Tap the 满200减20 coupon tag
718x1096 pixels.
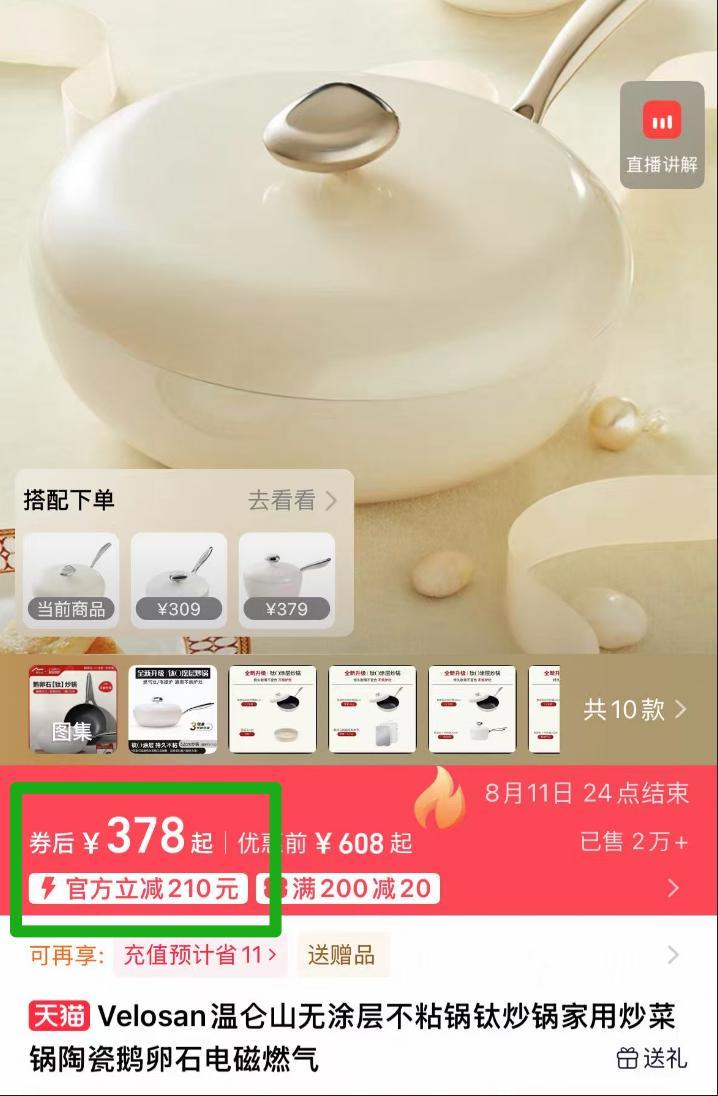point(347,888)
